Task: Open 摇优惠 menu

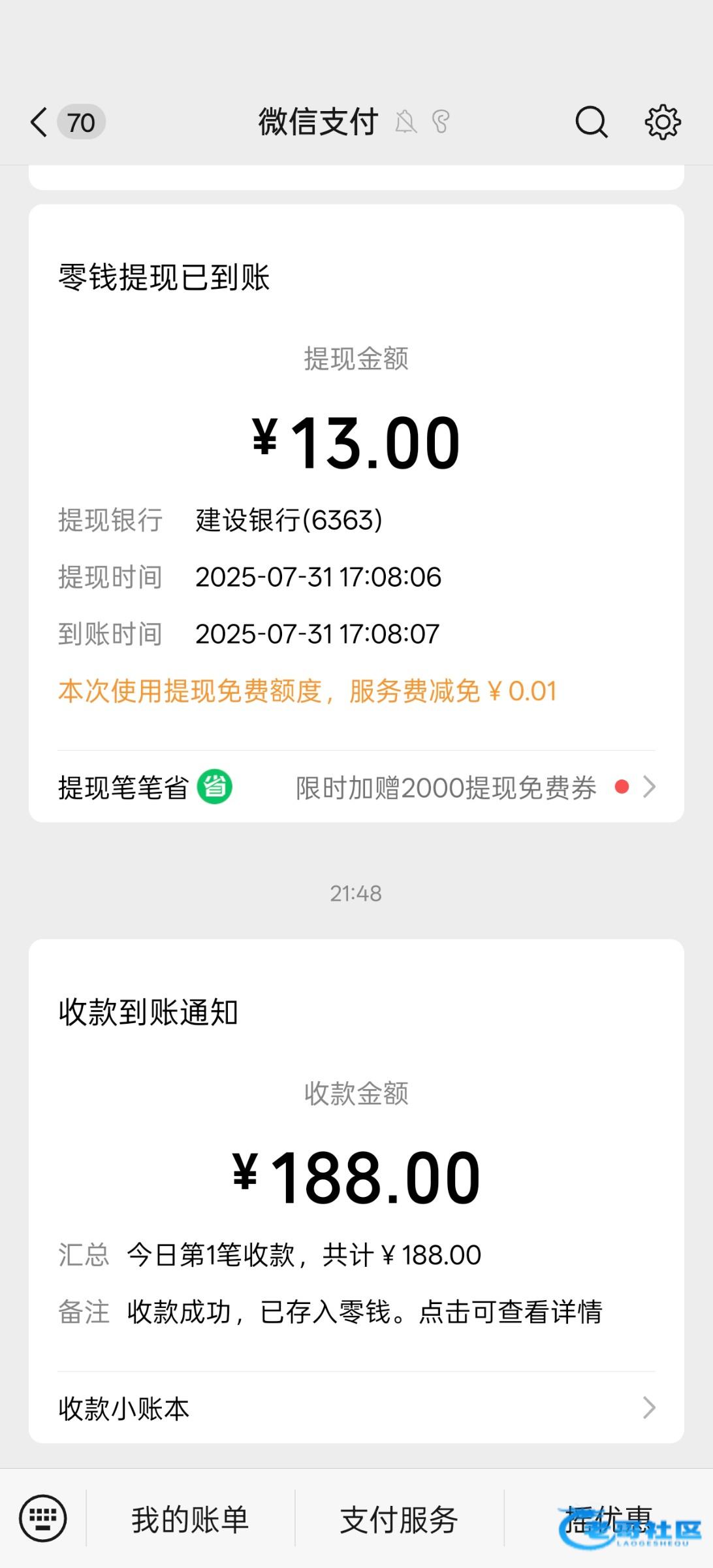Action: click(x=609, y=1520)
